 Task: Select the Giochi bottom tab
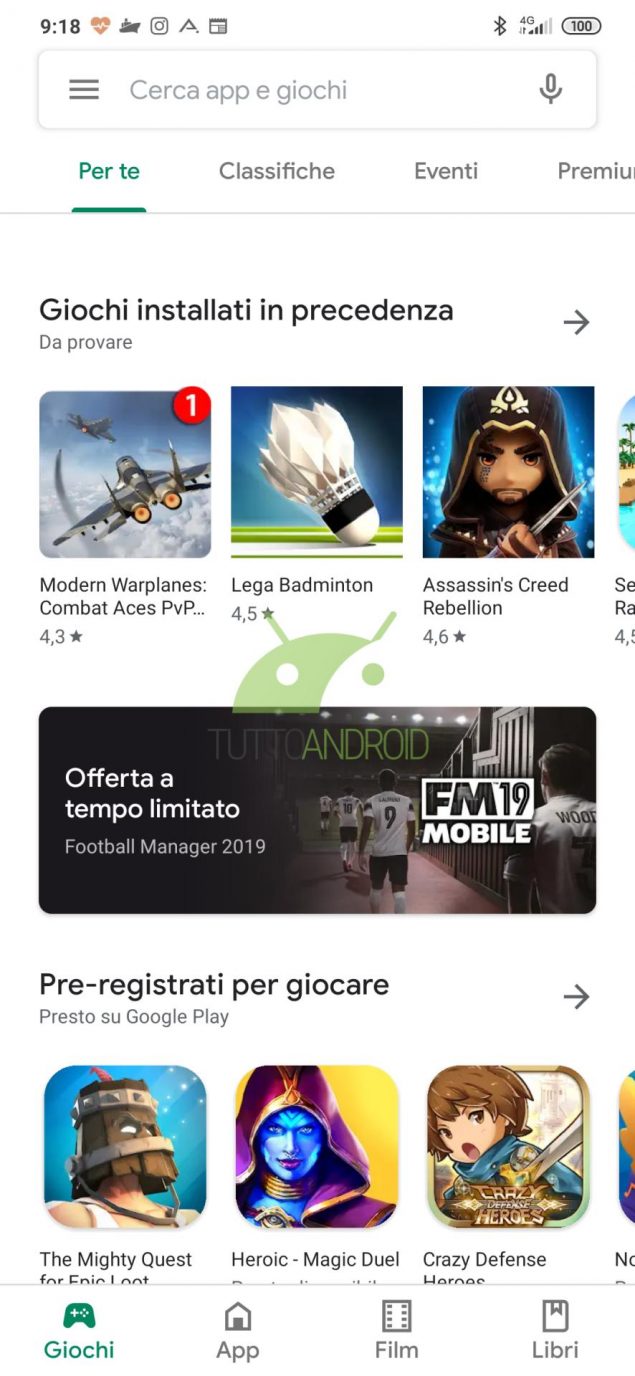(x=79, y=1331)
